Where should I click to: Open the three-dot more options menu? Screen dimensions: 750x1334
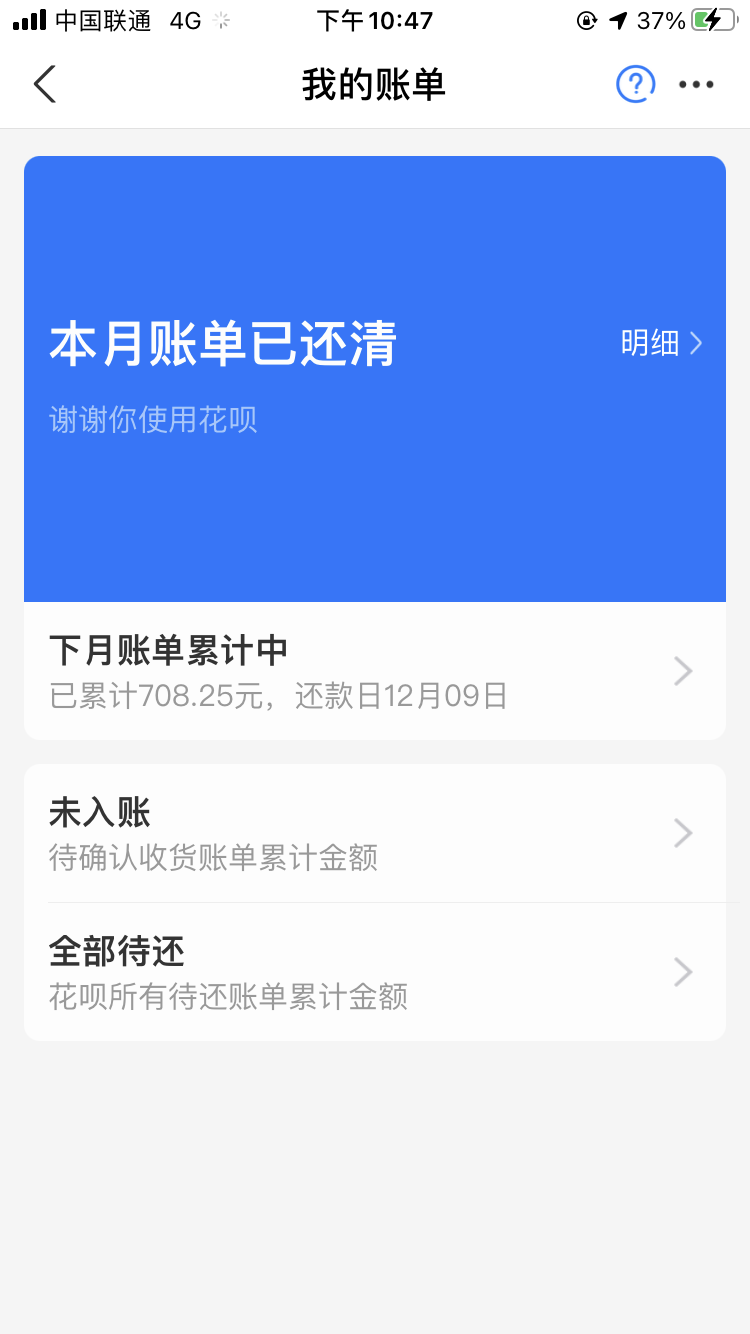[x=696, y=84]
